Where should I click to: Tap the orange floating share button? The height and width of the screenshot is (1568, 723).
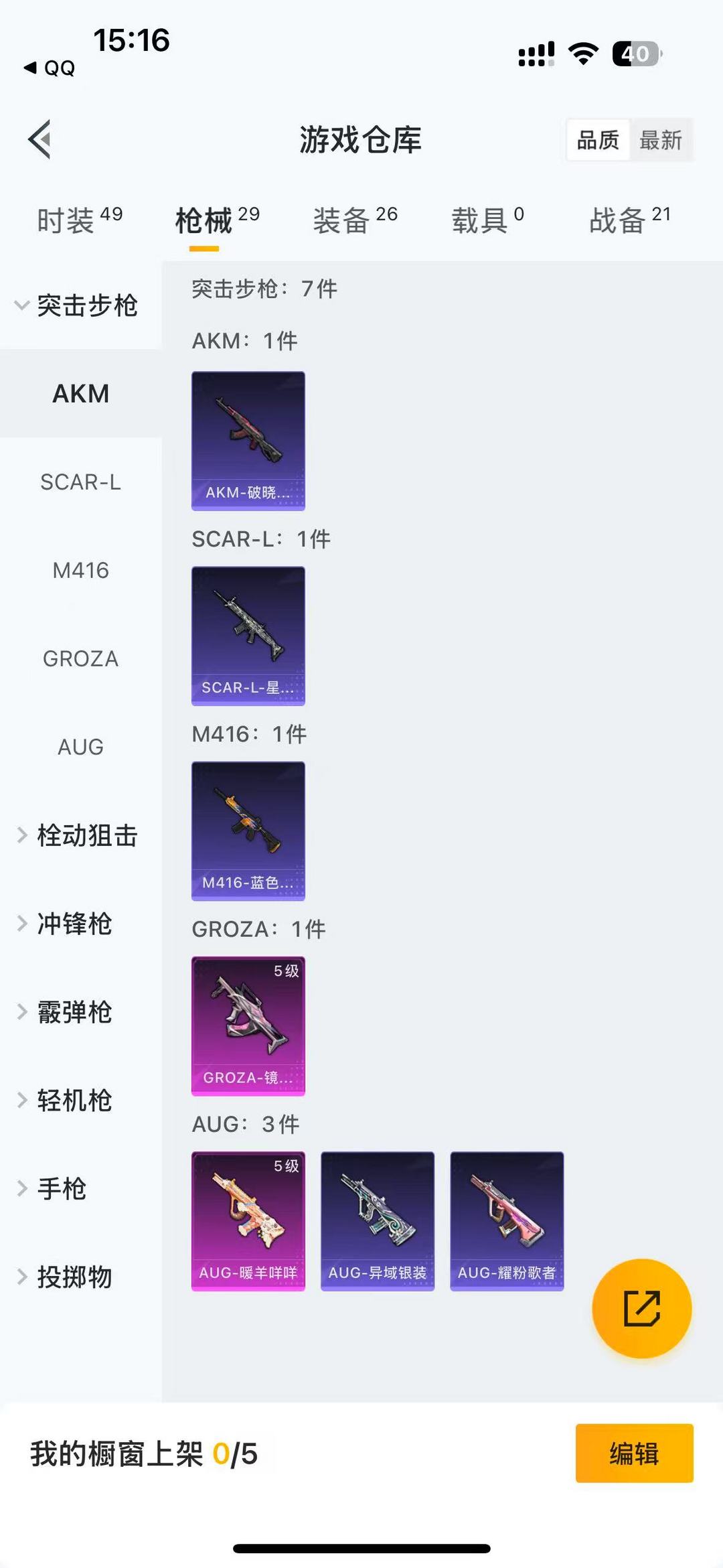point(642,1308)
